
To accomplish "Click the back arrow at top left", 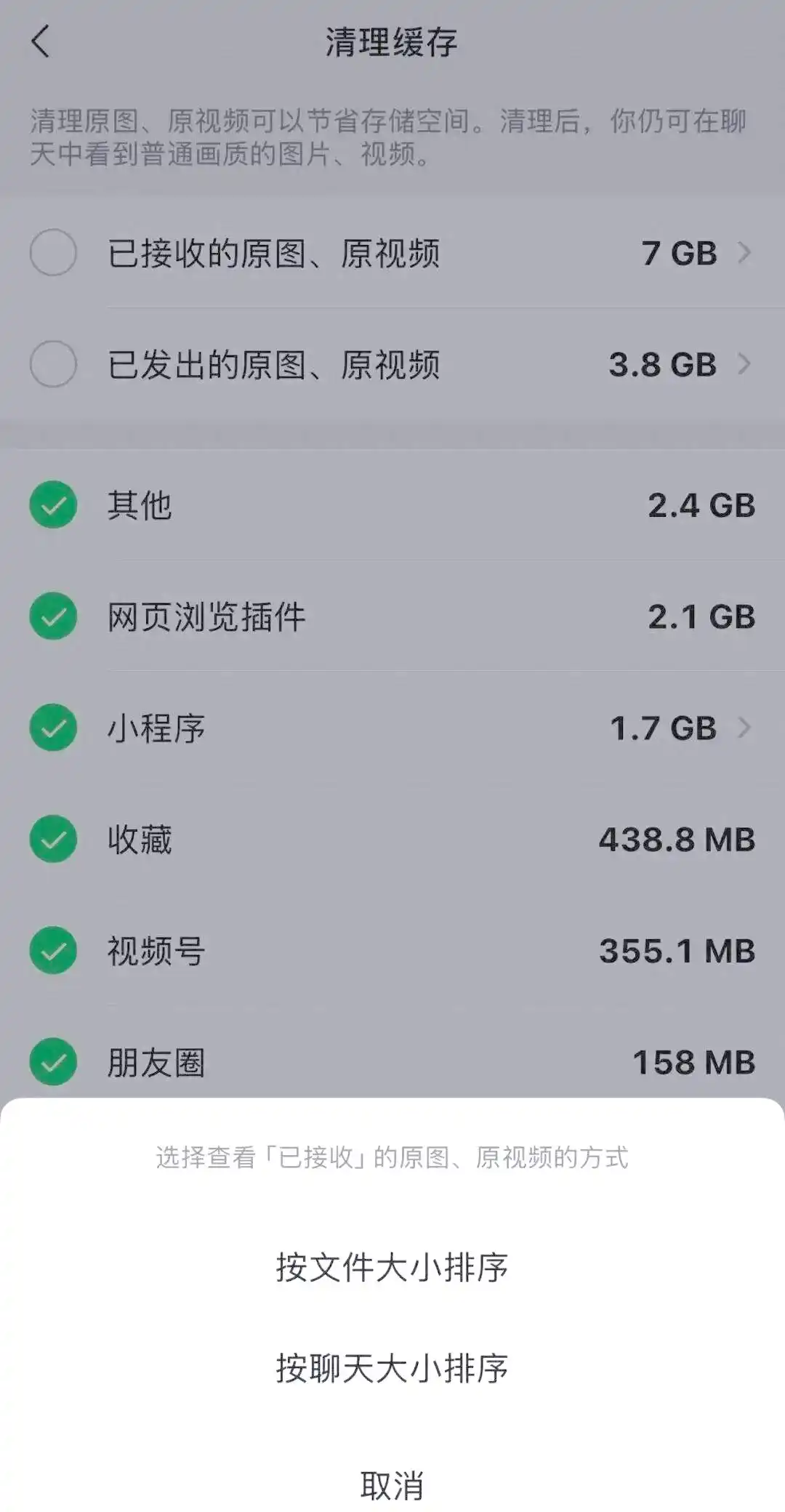I will [x=41, y=41].
